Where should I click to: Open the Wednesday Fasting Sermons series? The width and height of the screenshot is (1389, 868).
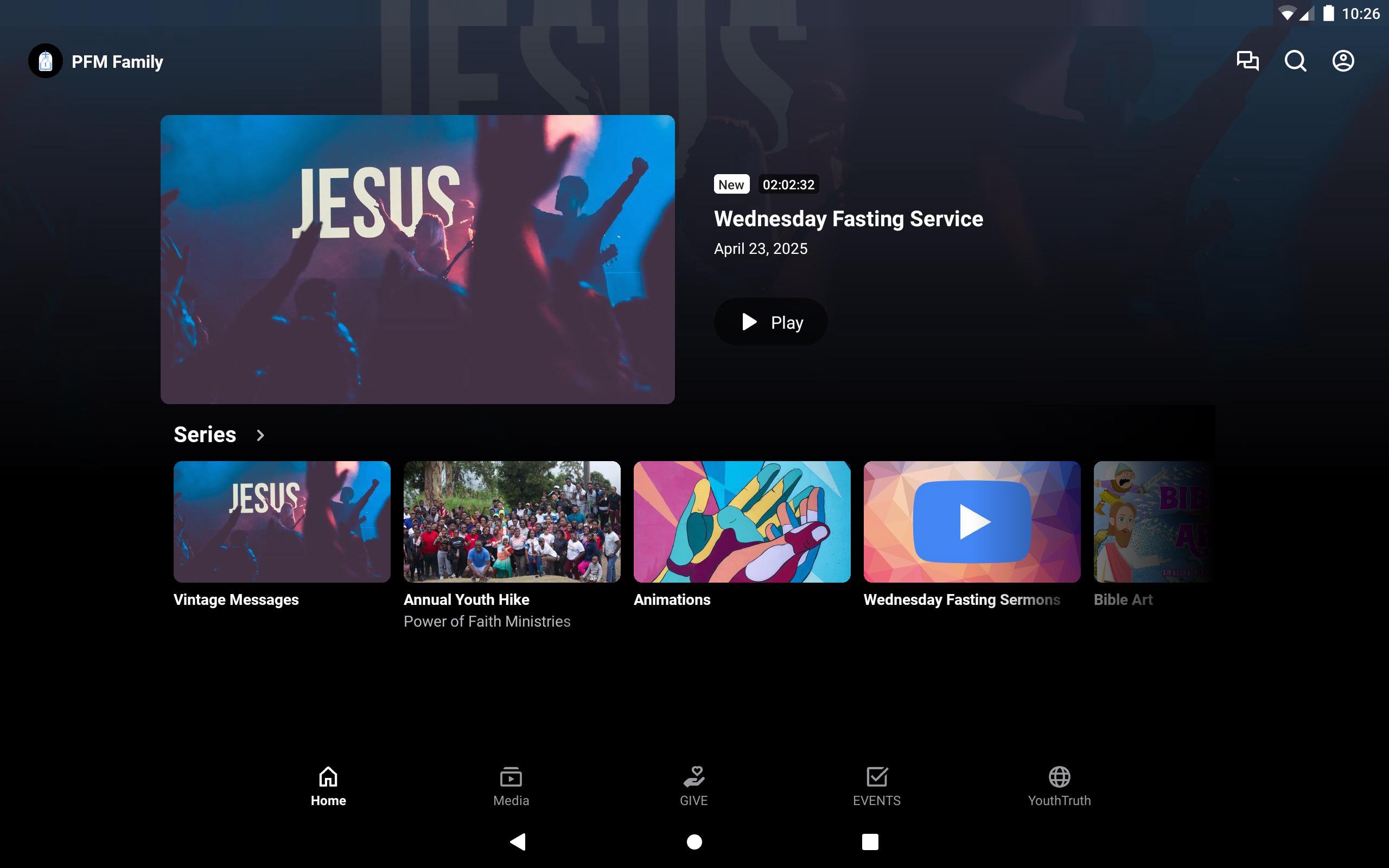point(972,521)
